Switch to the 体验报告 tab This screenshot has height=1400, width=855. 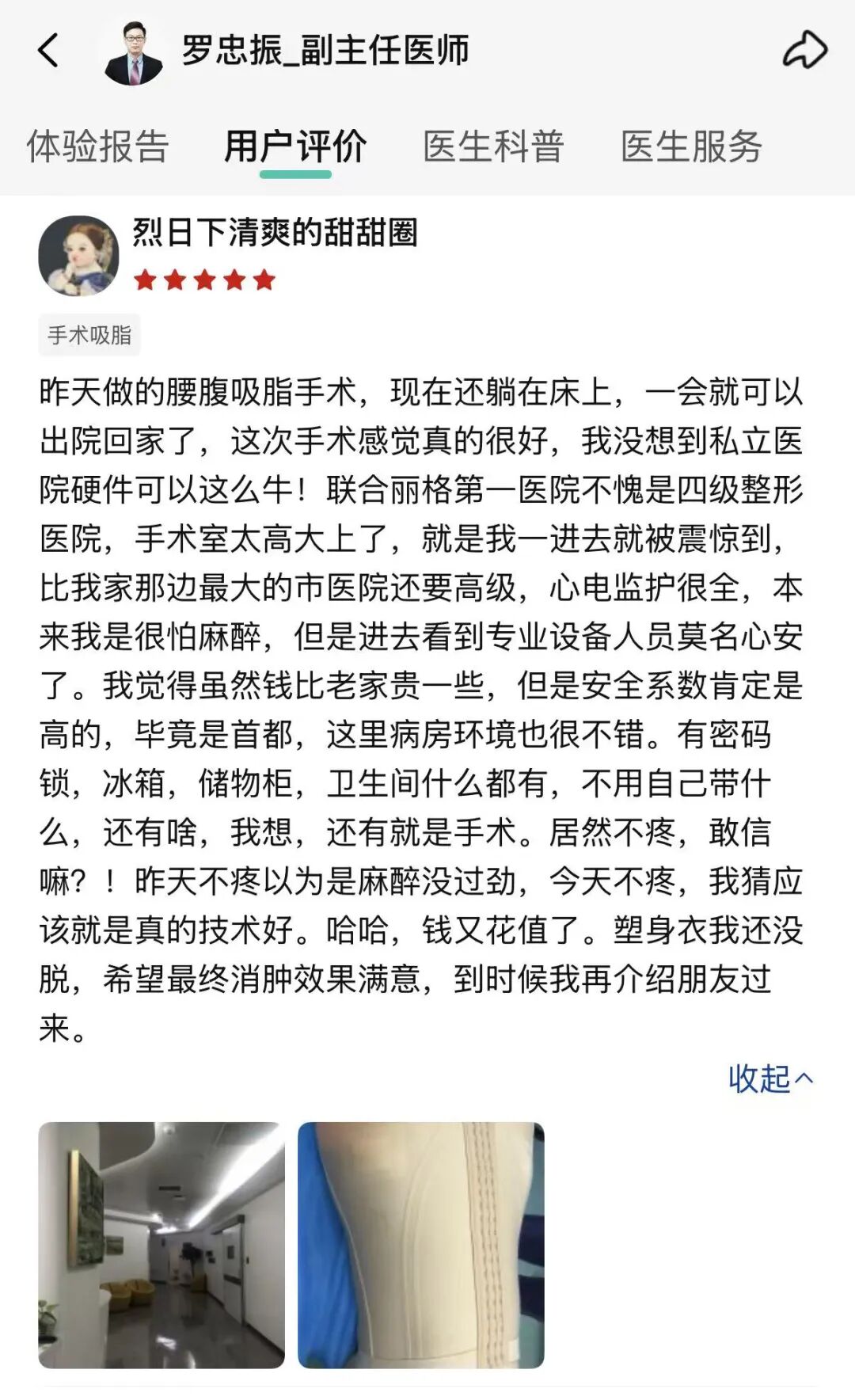(97, 146)
